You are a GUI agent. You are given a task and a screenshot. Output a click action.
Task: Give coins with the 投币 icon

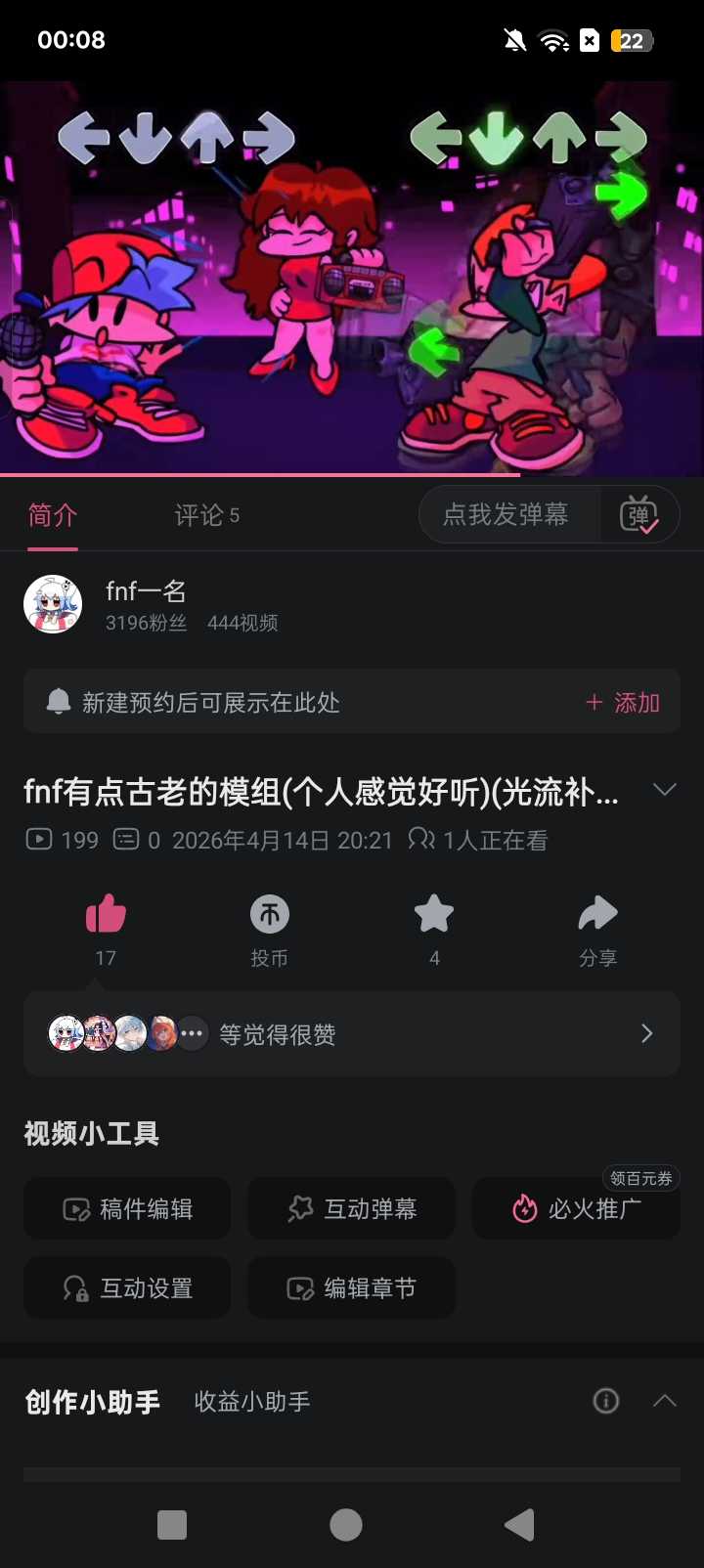(270, 915)
